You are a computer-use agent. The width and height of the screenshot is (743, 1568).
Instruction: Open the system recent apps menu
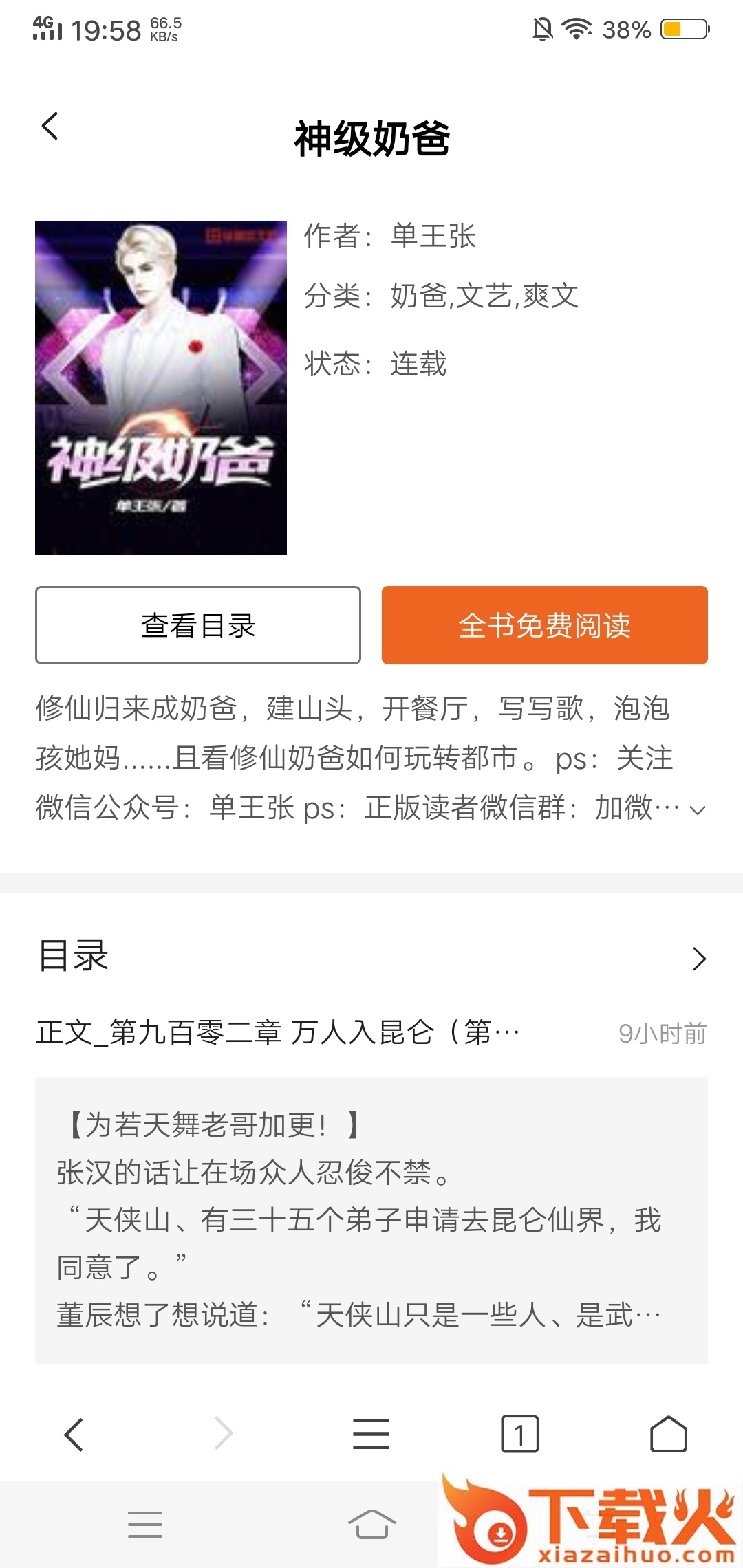coord(145,1524)
